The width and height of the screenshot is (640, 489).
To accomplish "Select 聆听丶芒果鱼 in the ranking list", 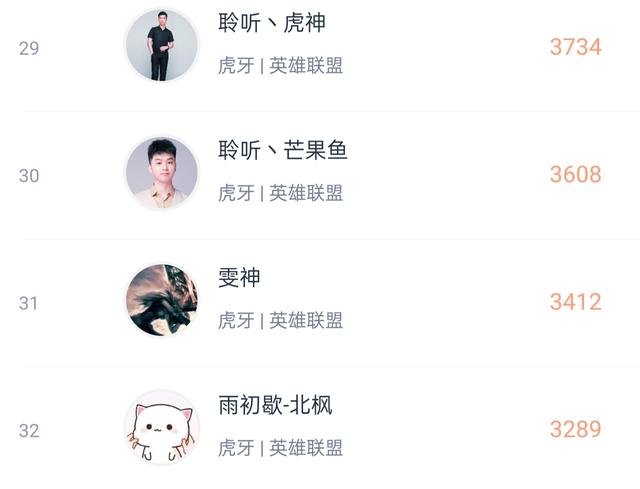I will click(282, 151).
